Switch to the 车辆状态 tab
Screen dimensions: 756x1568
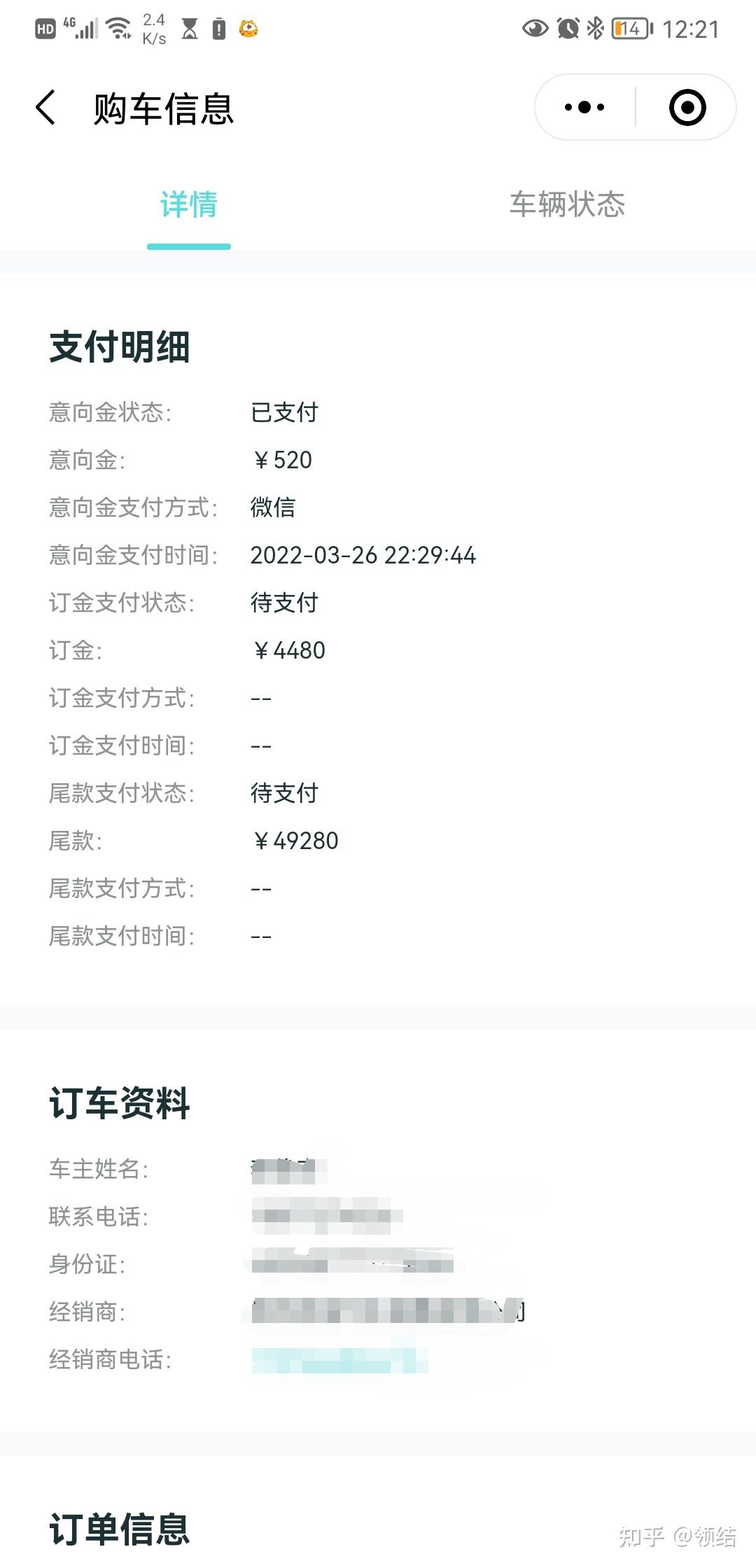click(567, 205)
